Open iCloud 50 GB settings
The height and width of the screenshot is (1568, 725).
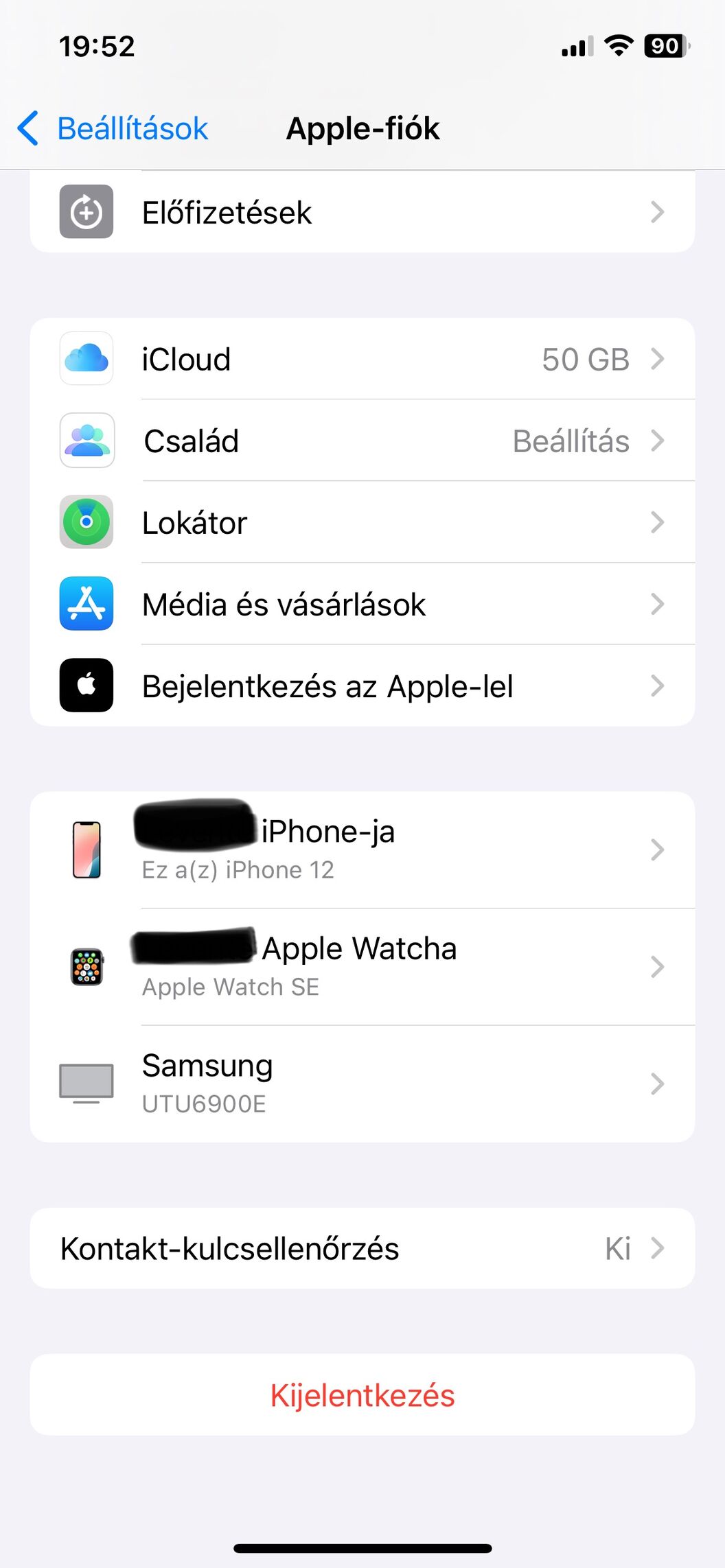[x=362, y=359]
